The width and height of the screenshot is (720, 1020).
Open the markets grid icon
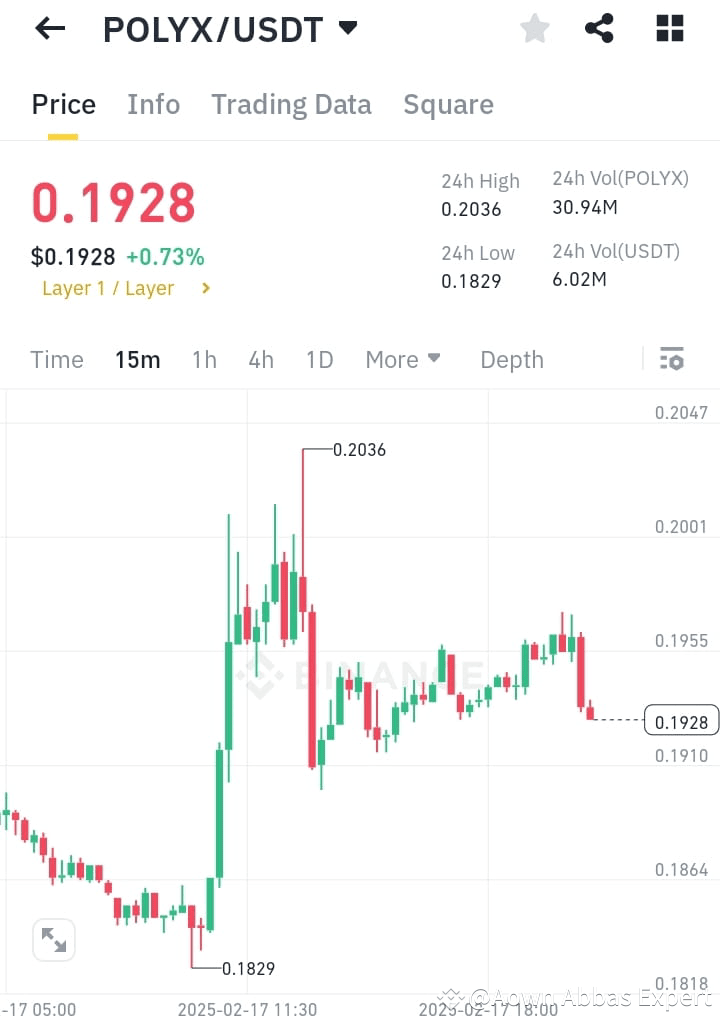[x=668, y=28]
